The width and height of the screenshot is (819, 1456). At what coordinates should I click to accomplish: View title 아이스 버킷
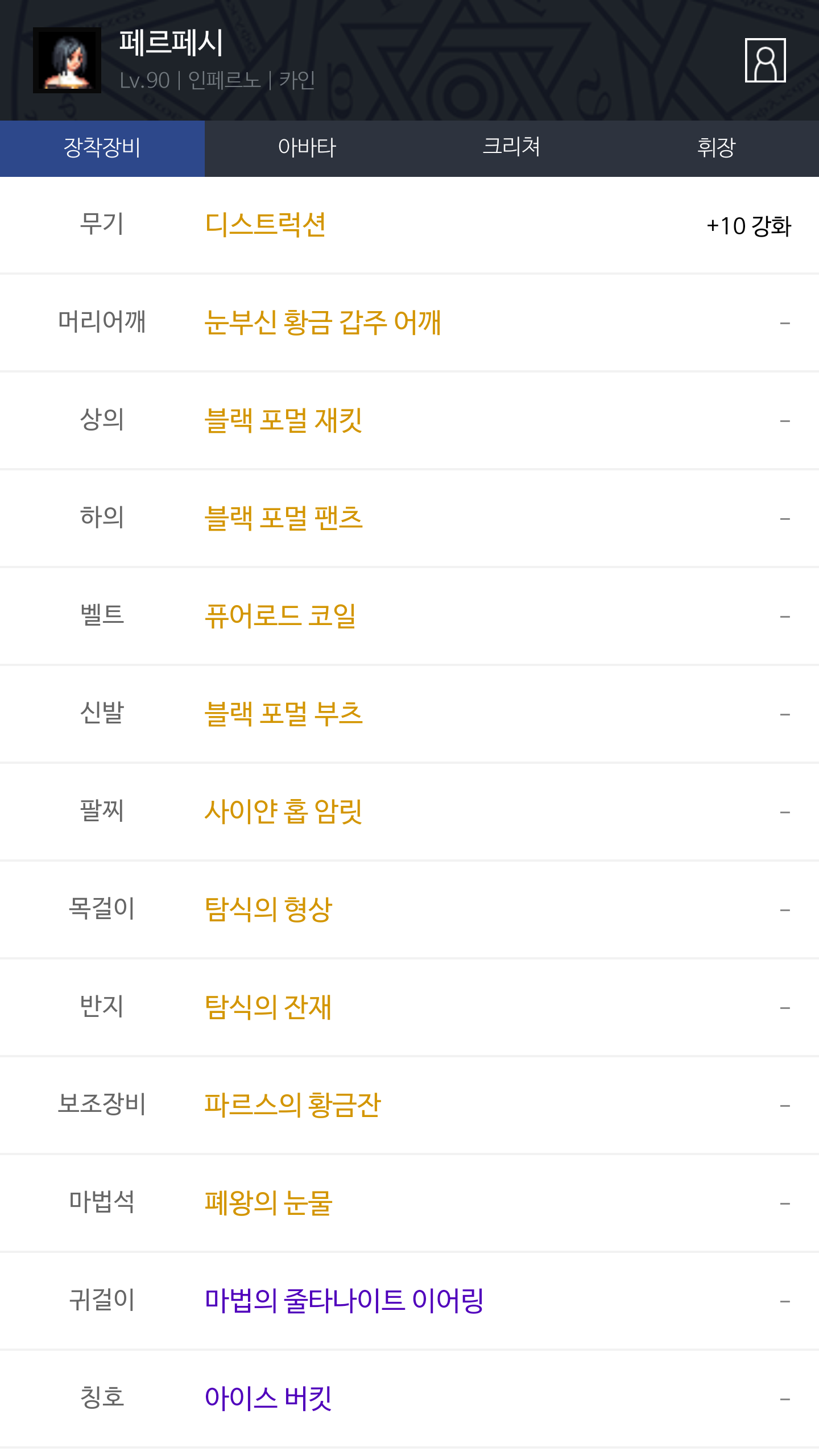[x=268, y=1399]
